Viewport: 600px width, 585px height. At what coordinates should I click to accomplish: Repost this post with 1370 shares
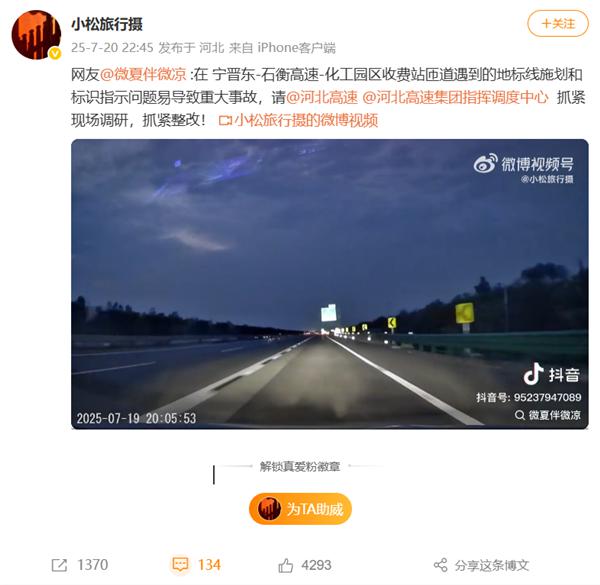coord(80,565)
